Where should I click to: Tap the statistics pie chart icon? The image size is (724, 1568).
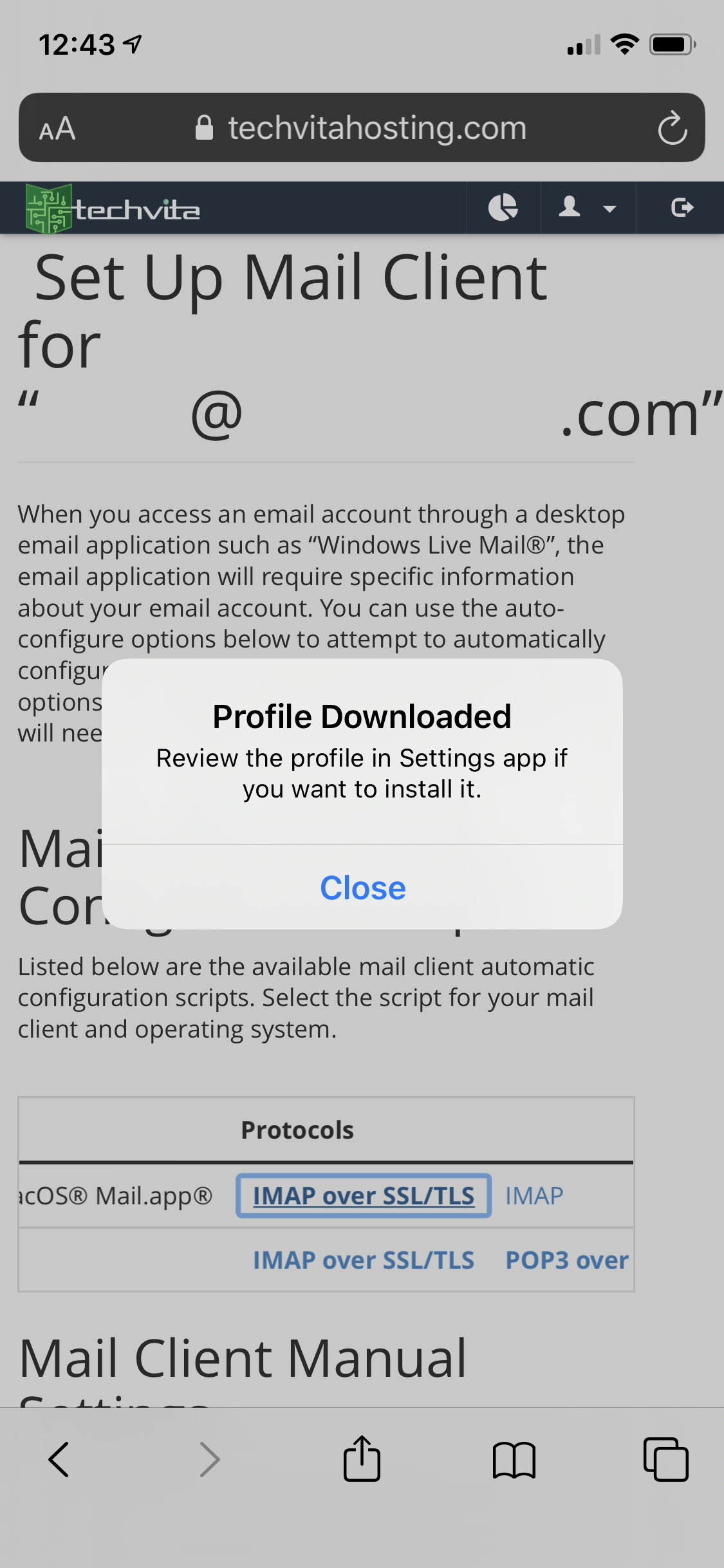(x=504, y=207)
